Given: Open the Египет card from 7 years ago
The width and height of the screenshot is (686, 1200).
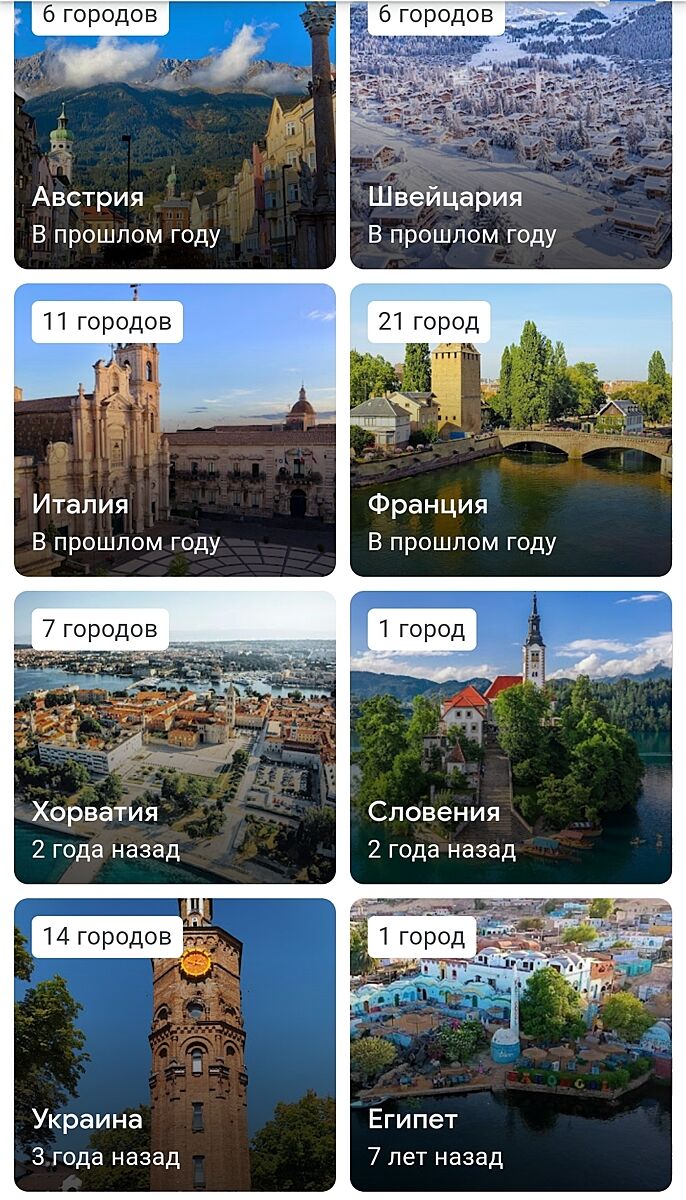Looking at the screenshot, I should point(510,1044).
